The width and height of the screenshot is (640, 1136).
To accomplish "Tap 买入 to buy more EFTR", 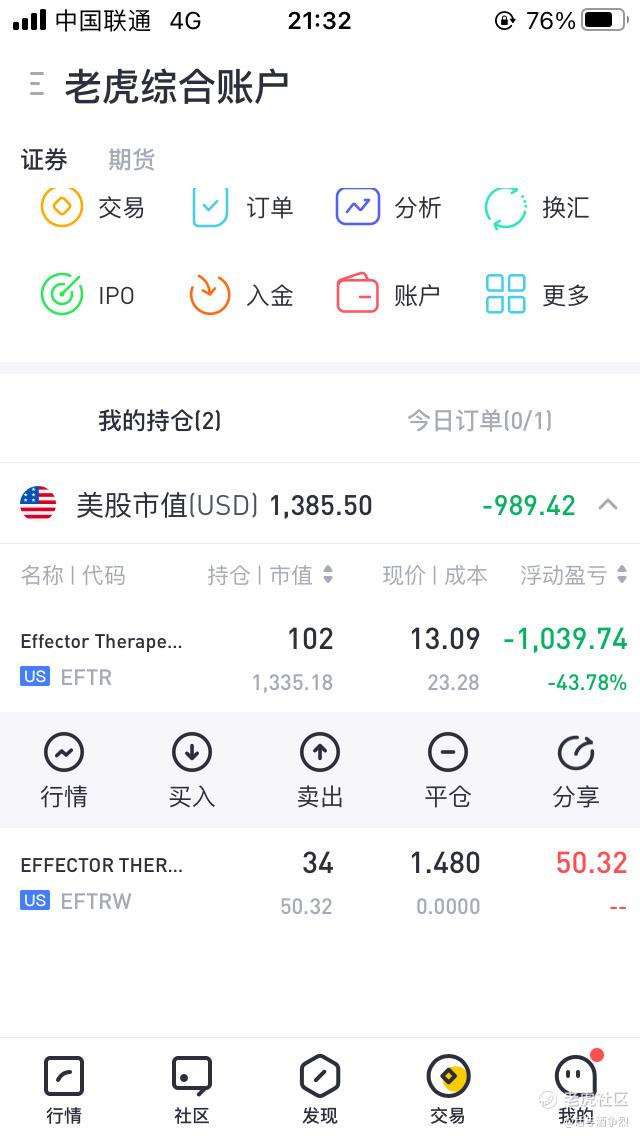I will click(x=191, y=770).
